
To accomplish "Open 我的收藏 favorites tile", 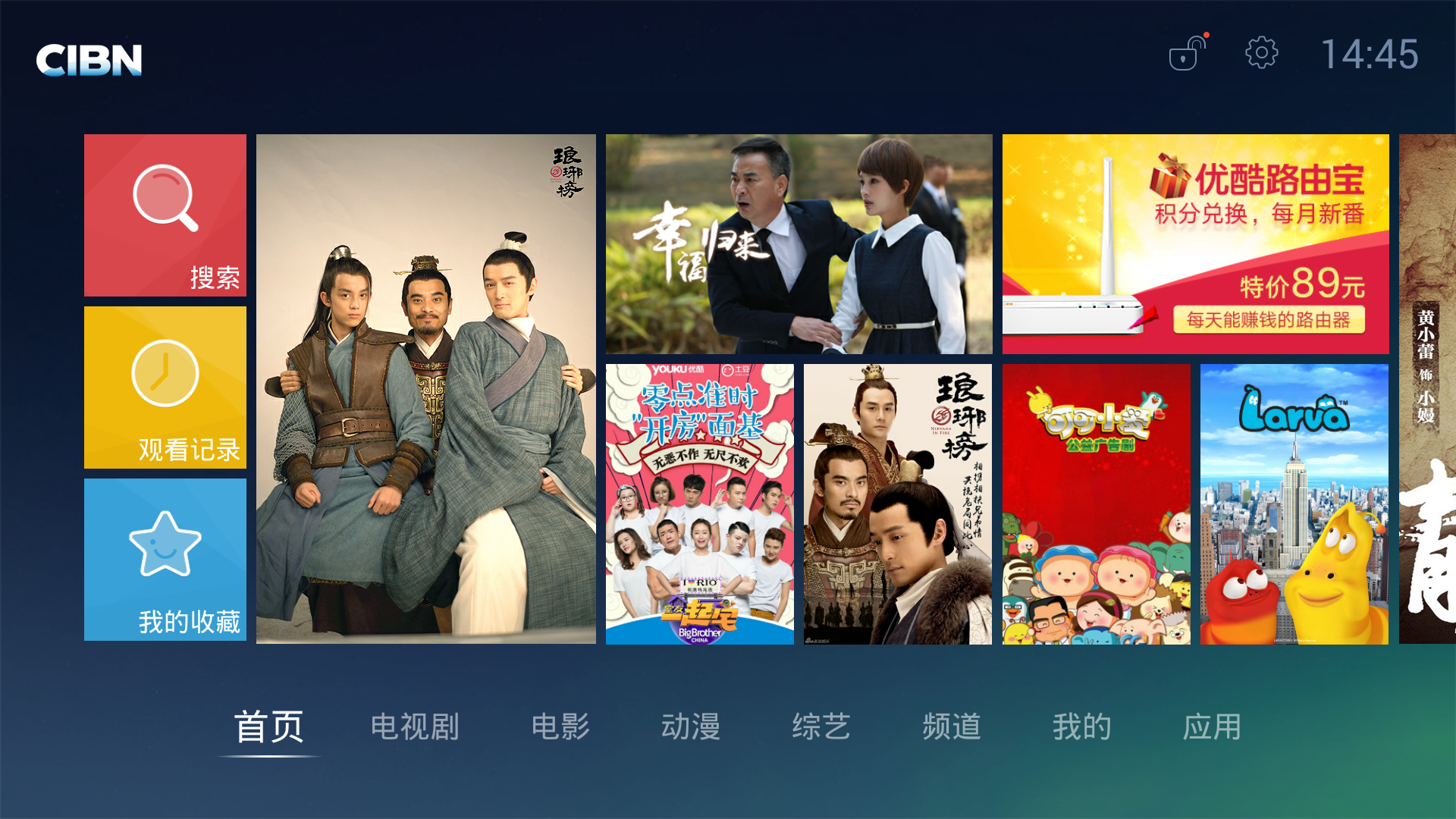I will coord(165,560).
